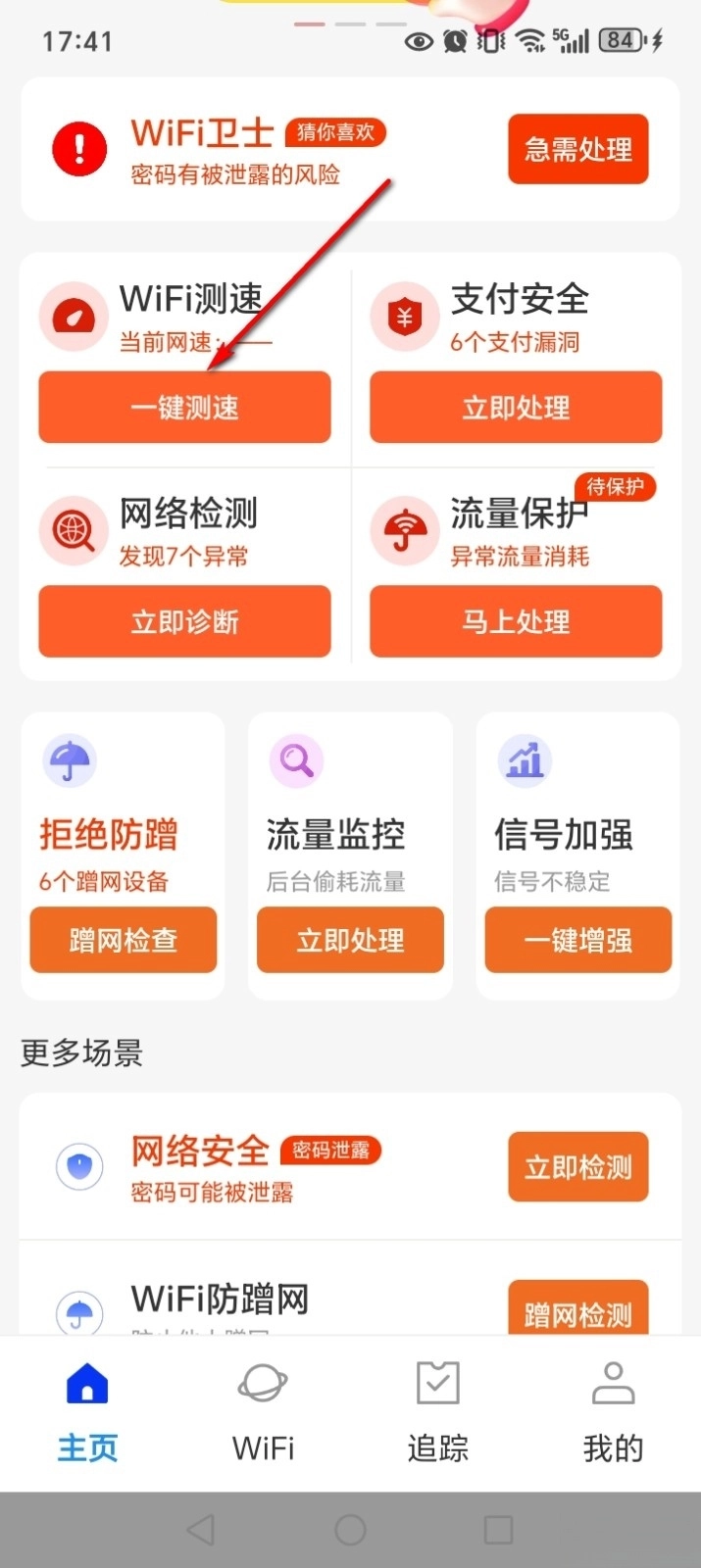
Task: Open the 追踪 tab
Action: (437, 1411)
